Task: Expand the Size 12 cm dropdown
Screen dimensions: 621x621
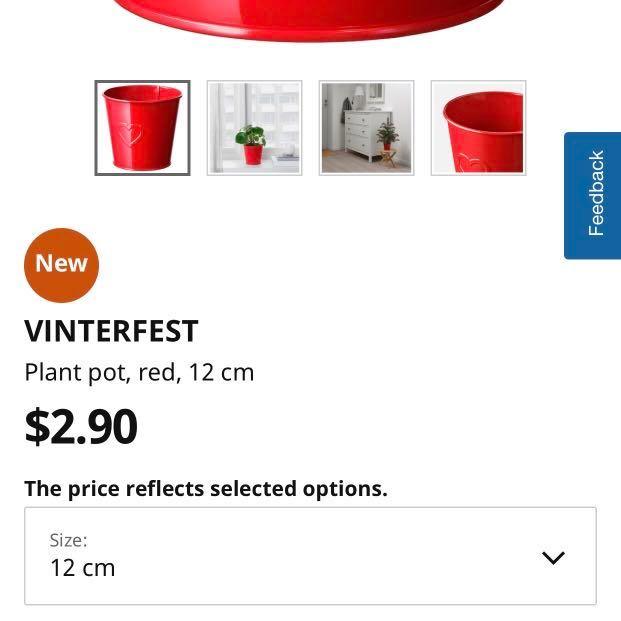Action: pos(310,556)
